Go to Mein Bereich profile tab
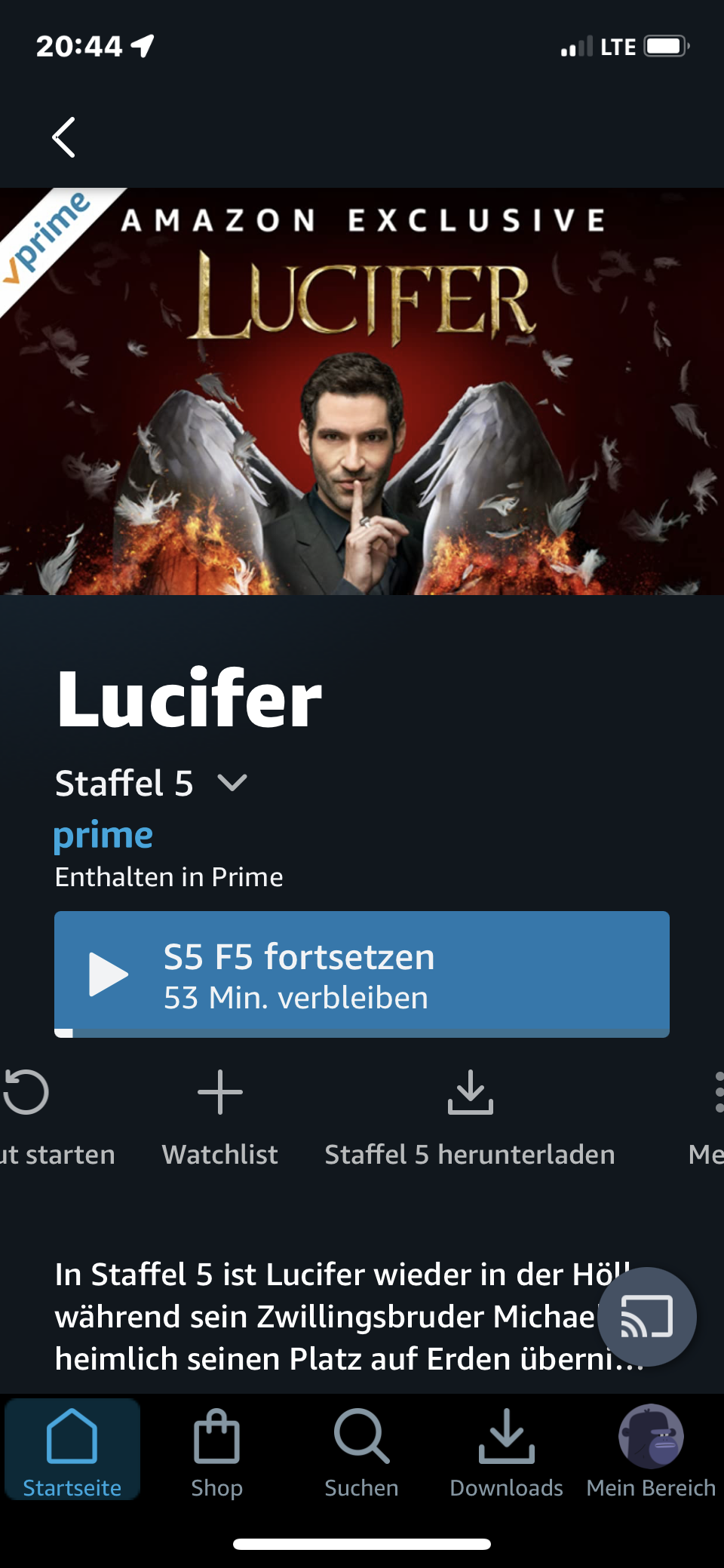 (x=651, y=1451)
